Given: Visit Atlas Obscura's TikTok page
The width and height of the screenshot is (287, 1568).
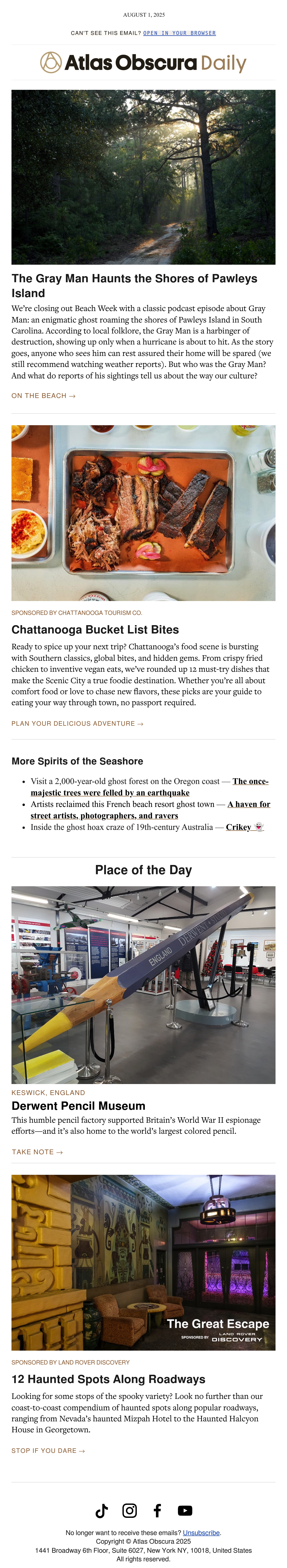Looking at the screenshot, I should (102, 1511).
